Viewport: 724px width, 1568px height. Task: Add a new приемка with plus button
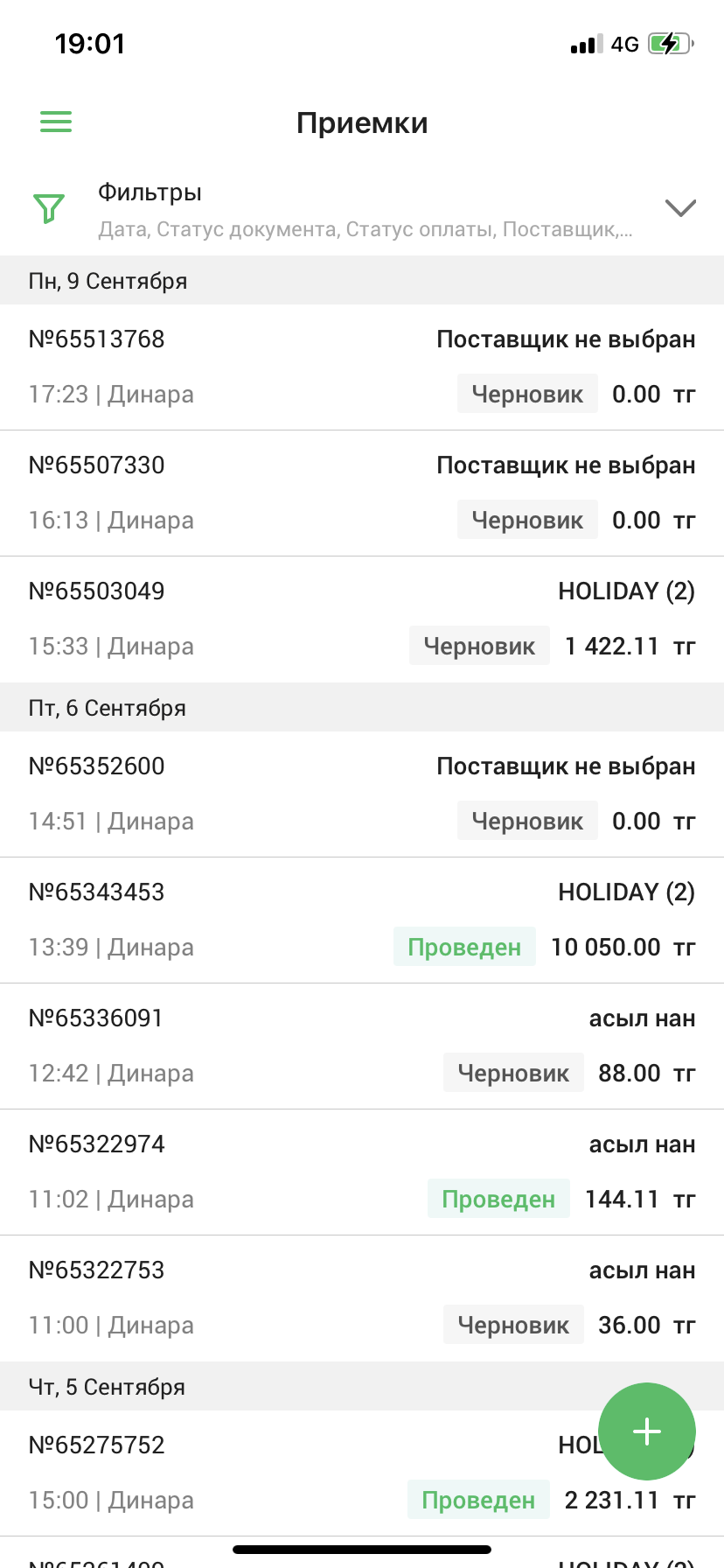647,1431
